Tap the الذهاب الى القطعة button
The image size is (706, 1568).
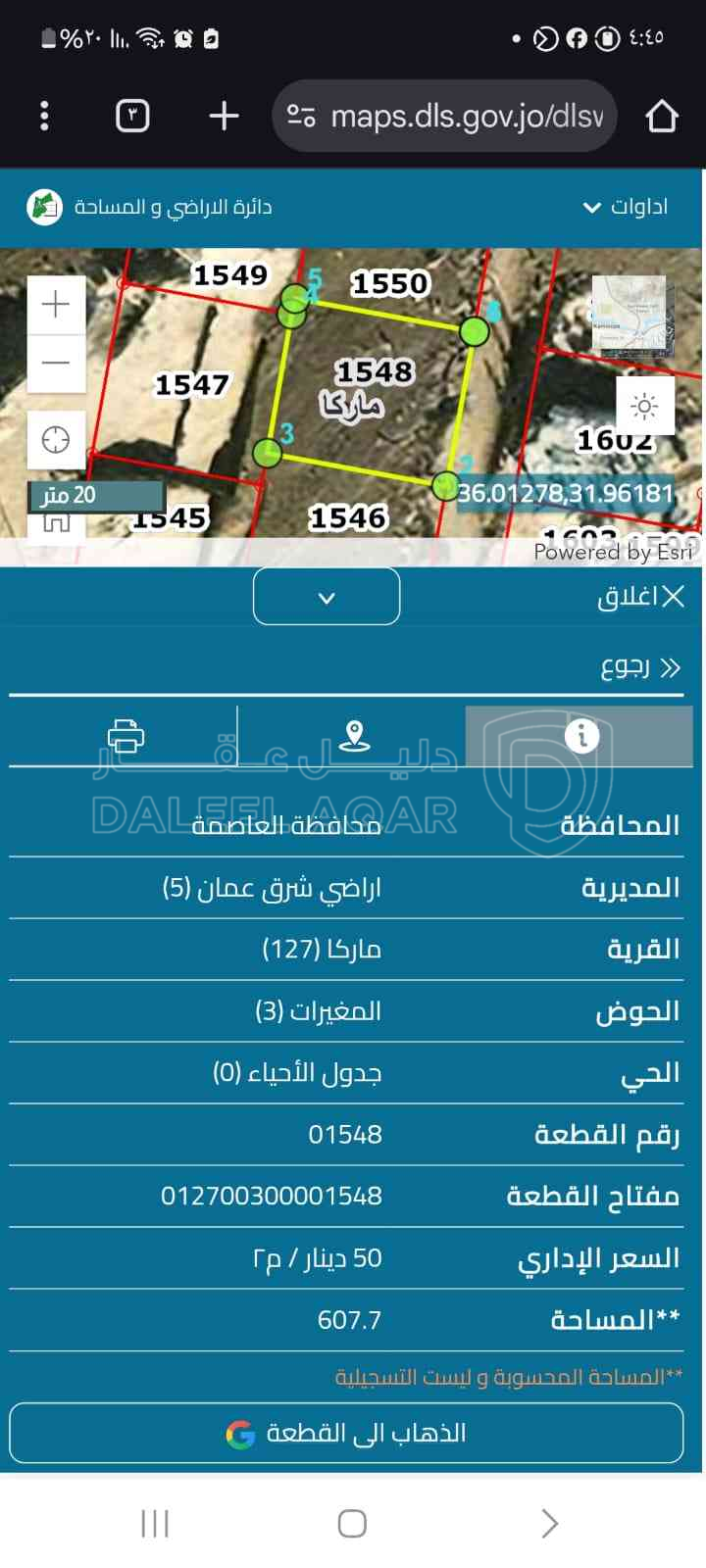346,1434
